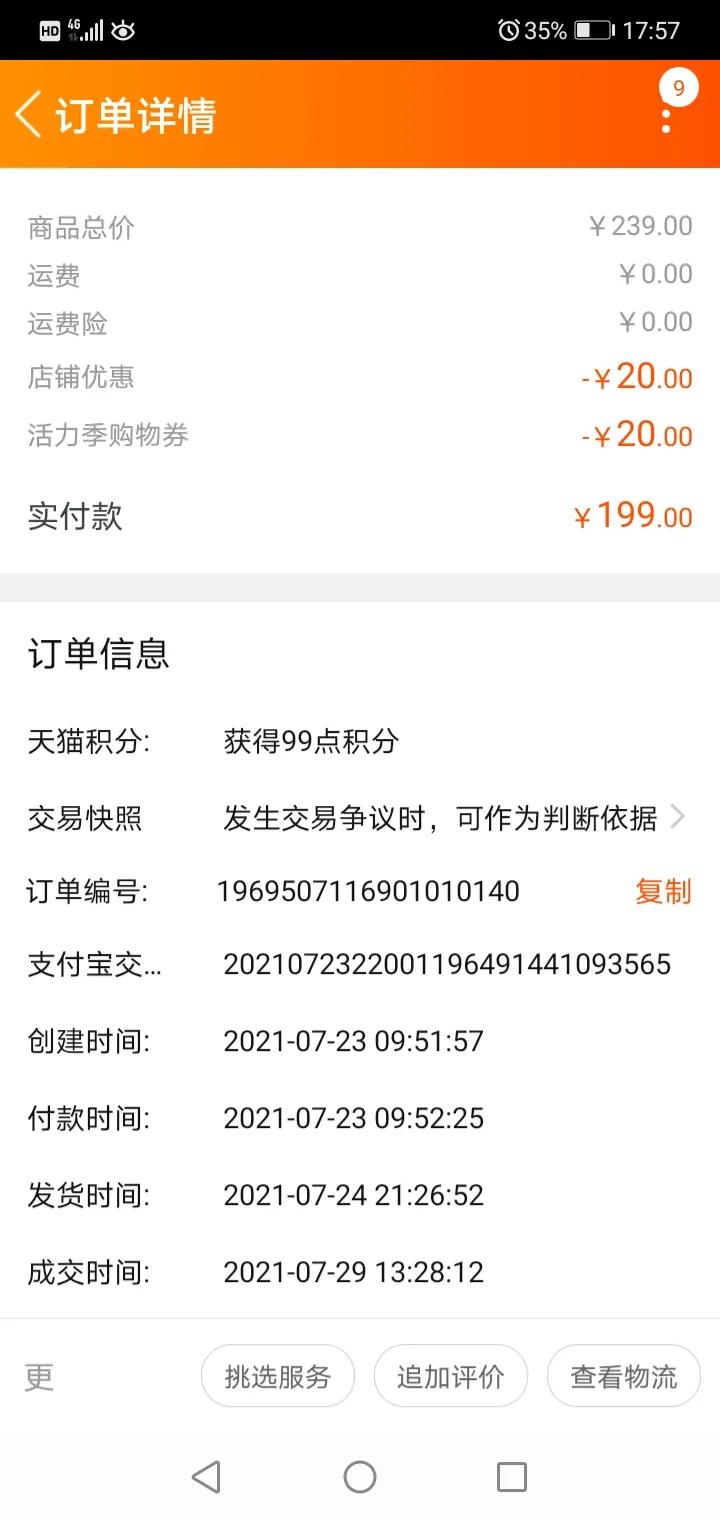
Task: Tap the 店铺优惠 discount row
Action: coord(360,377)
